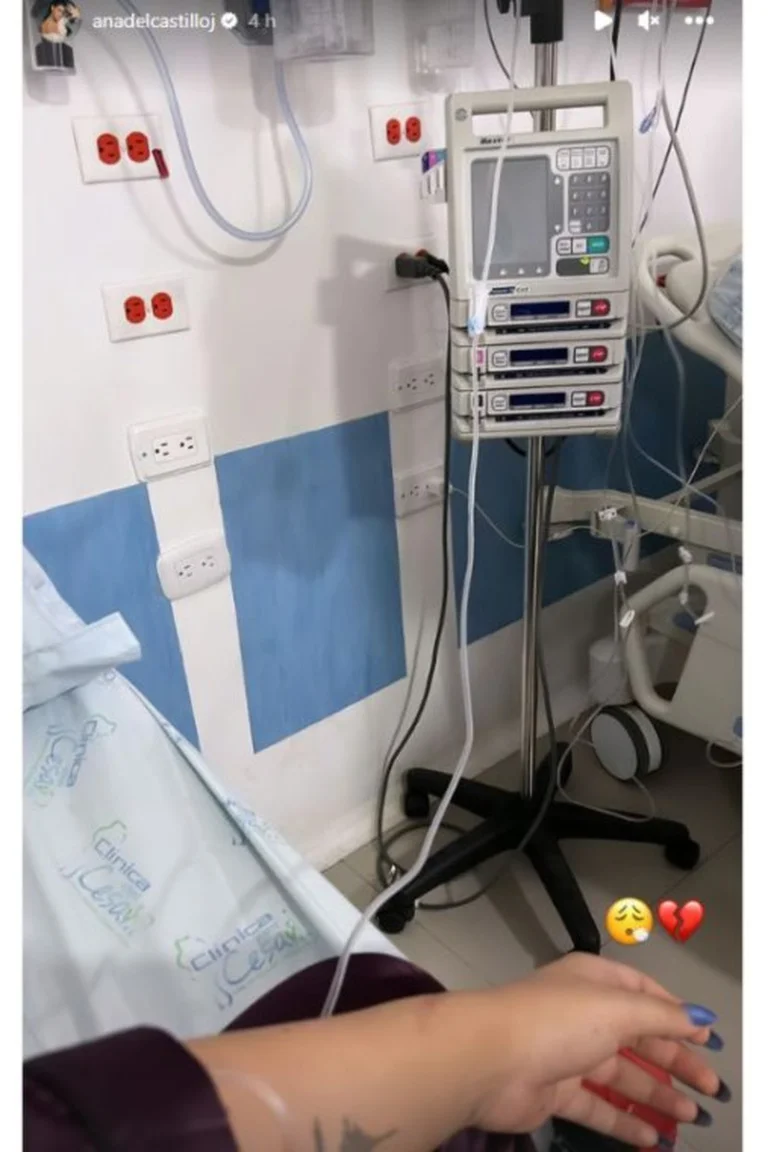Open the three-dot overflow menu
Viewport: 768px width, 1152px height.
click(698, 20)
